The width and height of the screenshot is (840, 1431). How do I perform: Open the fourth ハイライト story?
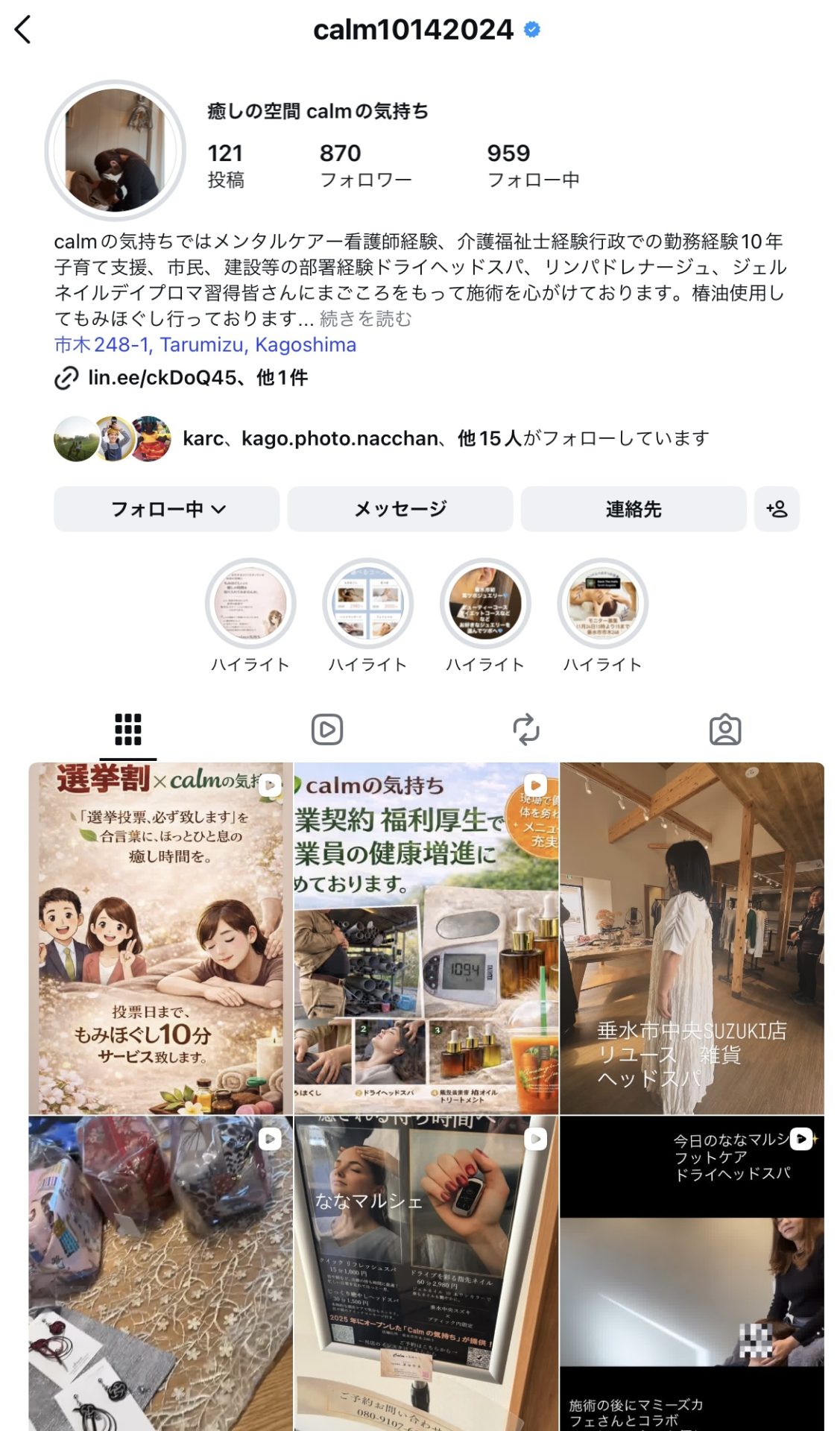pos(602,604)
